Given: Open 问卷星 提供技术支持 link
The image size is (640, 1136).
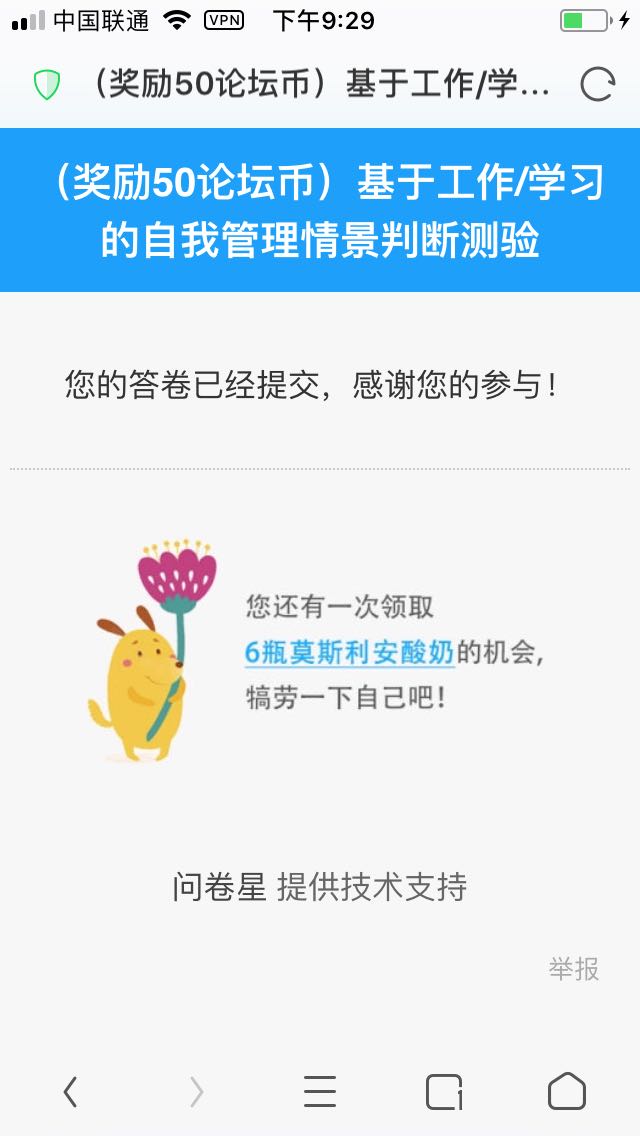Looking at the screenshot, I should click(320, 886).
